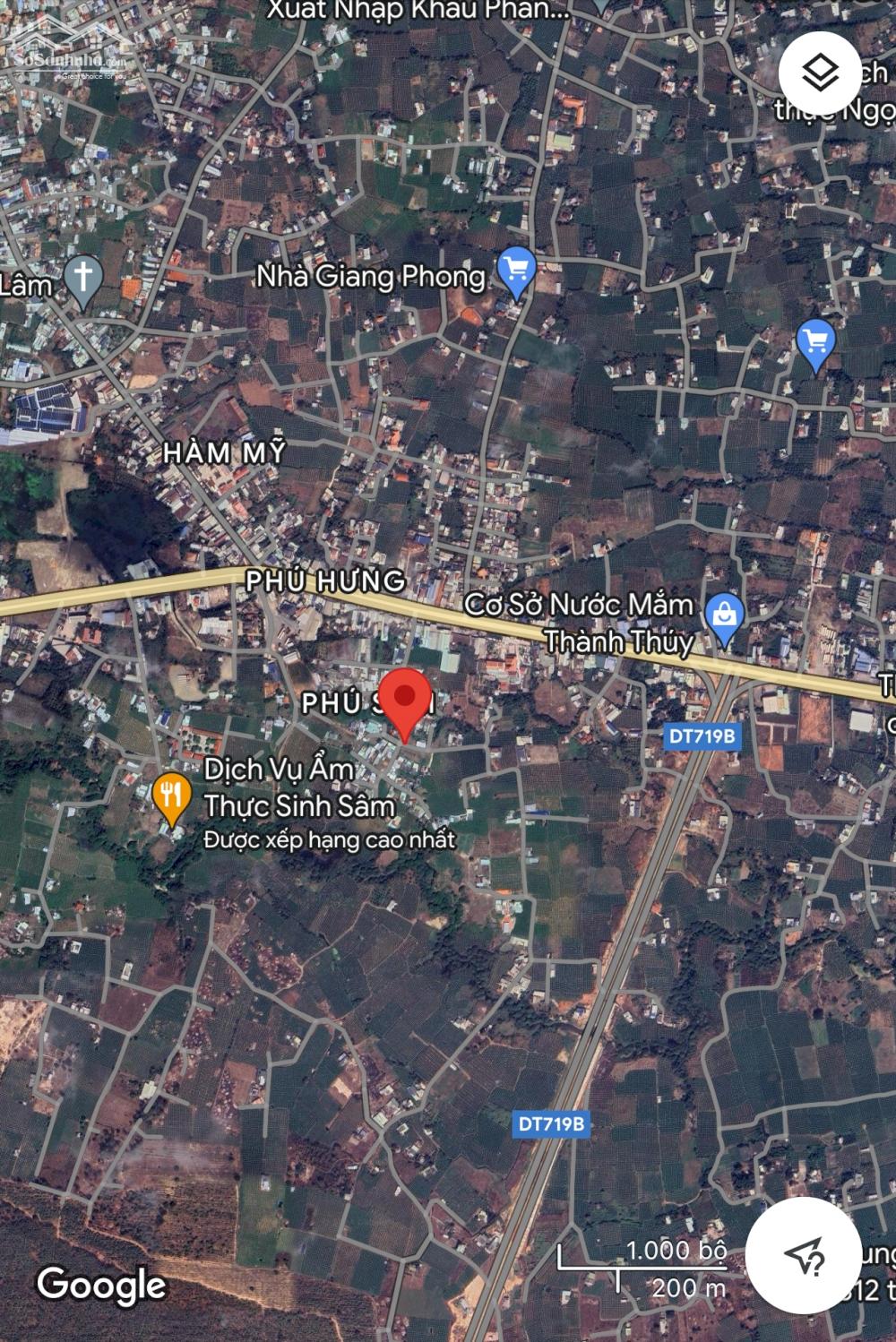Select Cơ Sở Nước Mắm Thành Thúy marker

click(x=722, y=616)
